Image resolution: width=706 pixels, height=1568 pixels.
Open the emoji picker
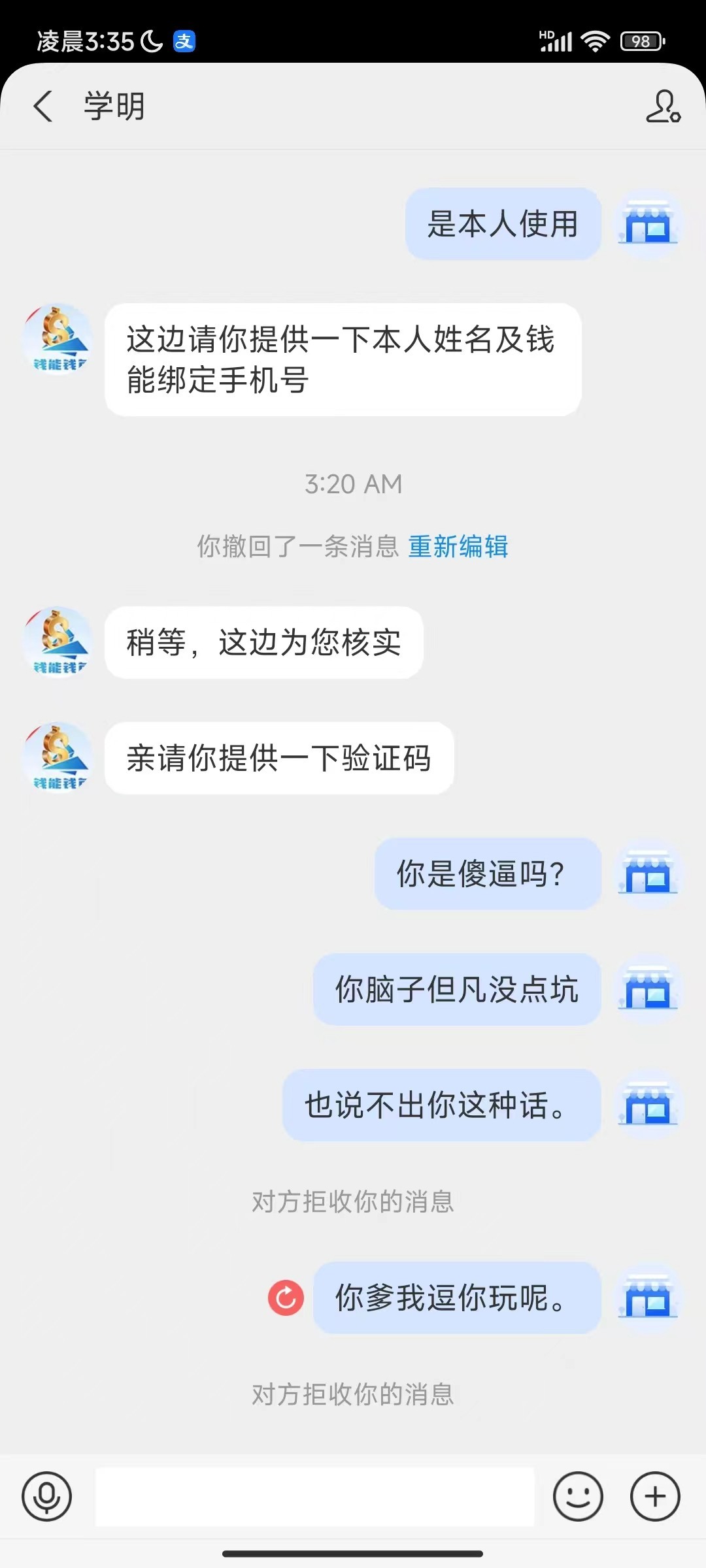pyautogui.click(x=578, y=1496)
